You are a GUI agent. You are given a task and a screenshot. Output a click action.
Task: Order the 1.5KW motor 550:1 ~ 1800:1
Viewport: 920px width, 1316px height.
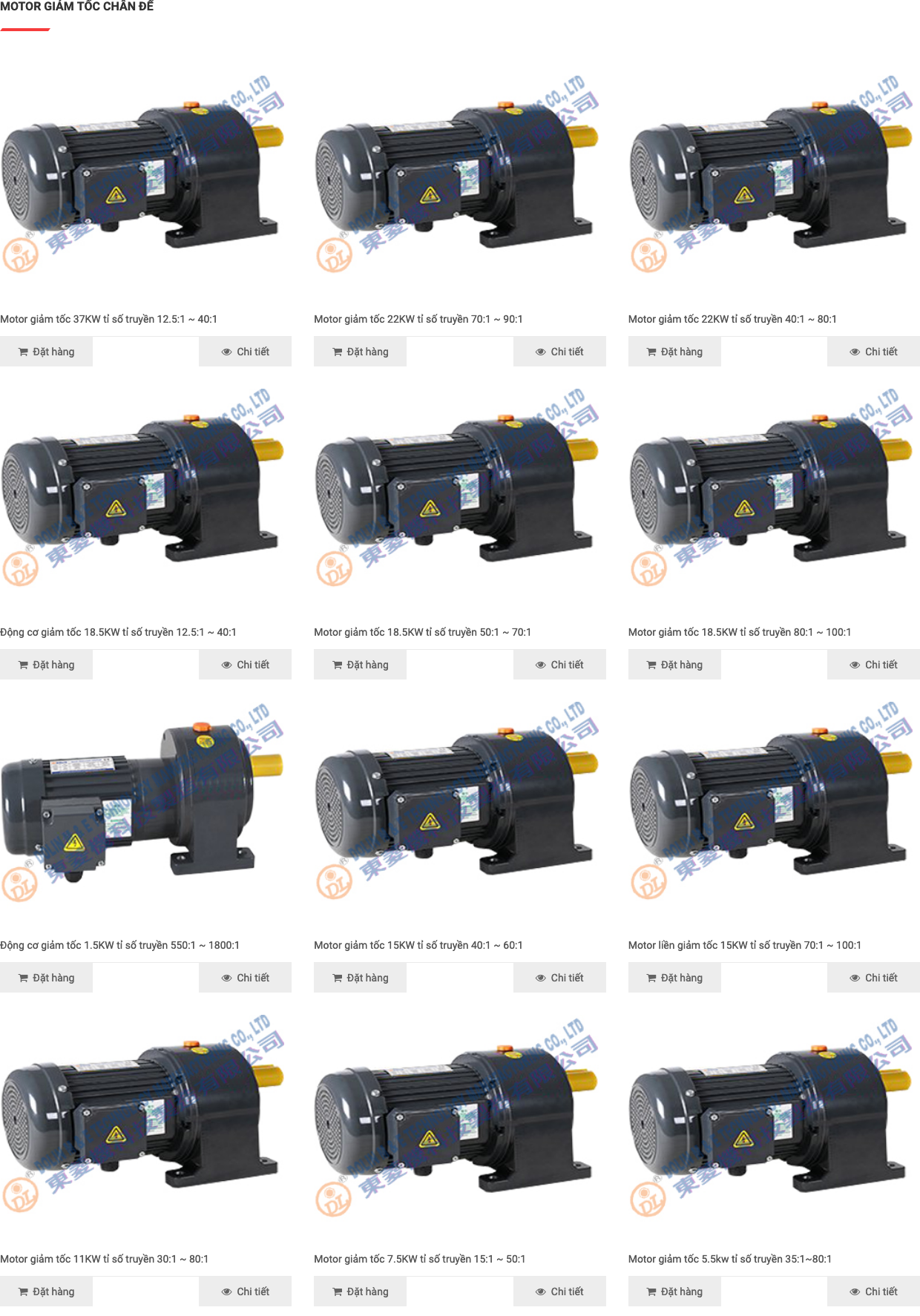(x=46, y=978)
